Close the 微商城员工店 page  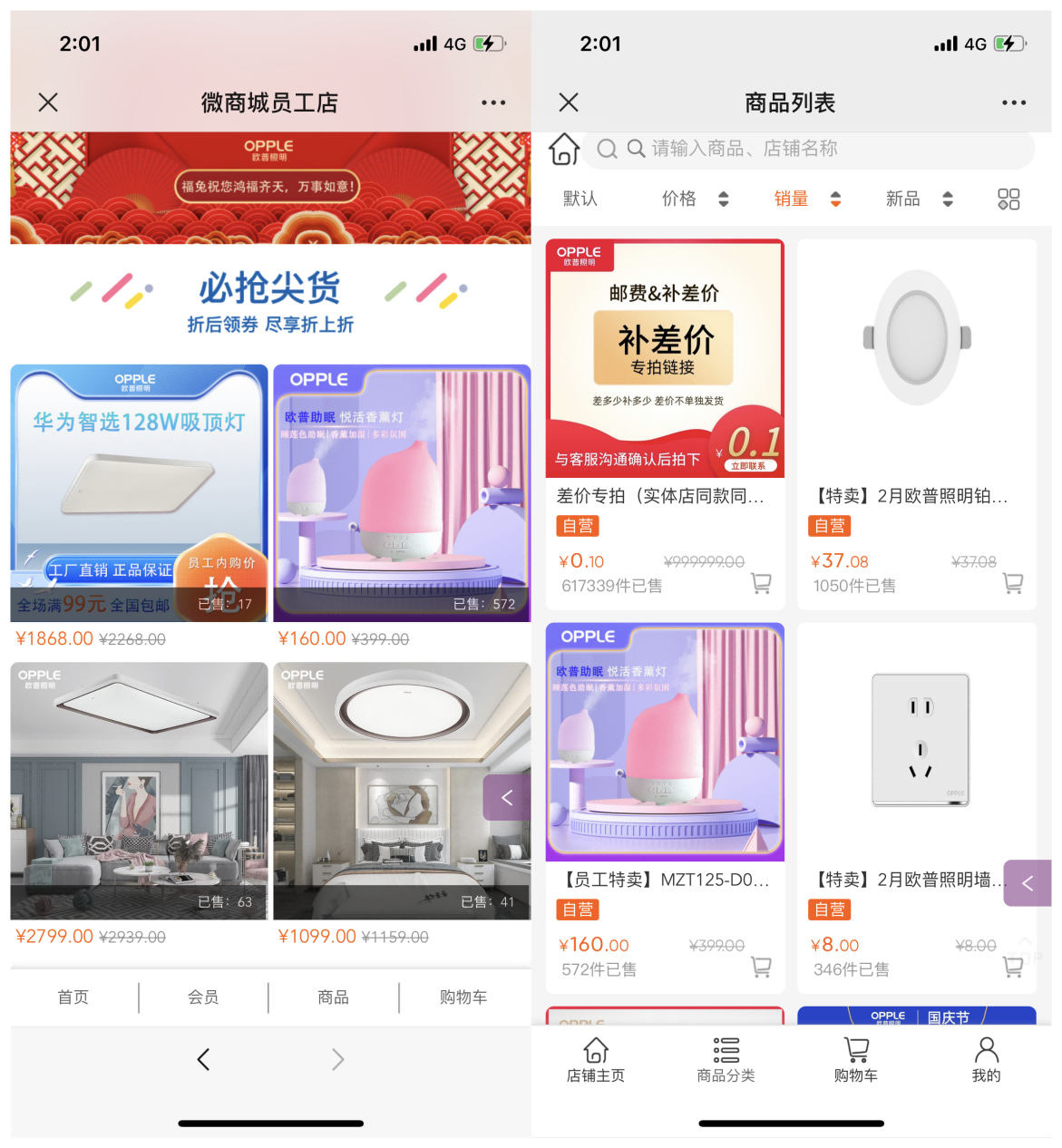49,102
